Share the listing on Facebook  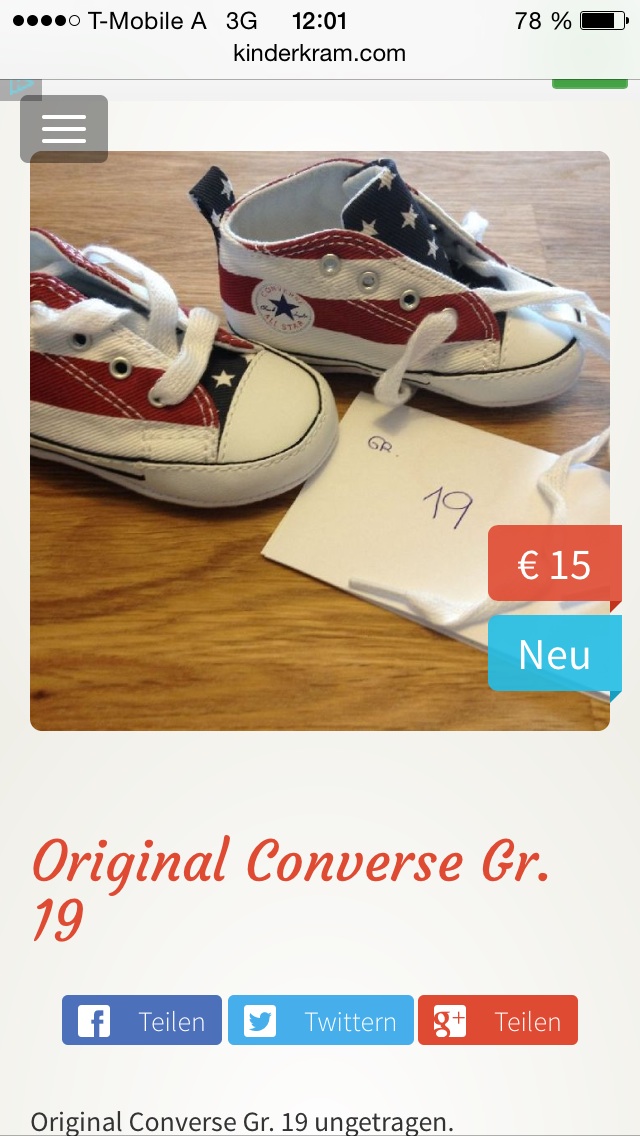click(142, 1020)
